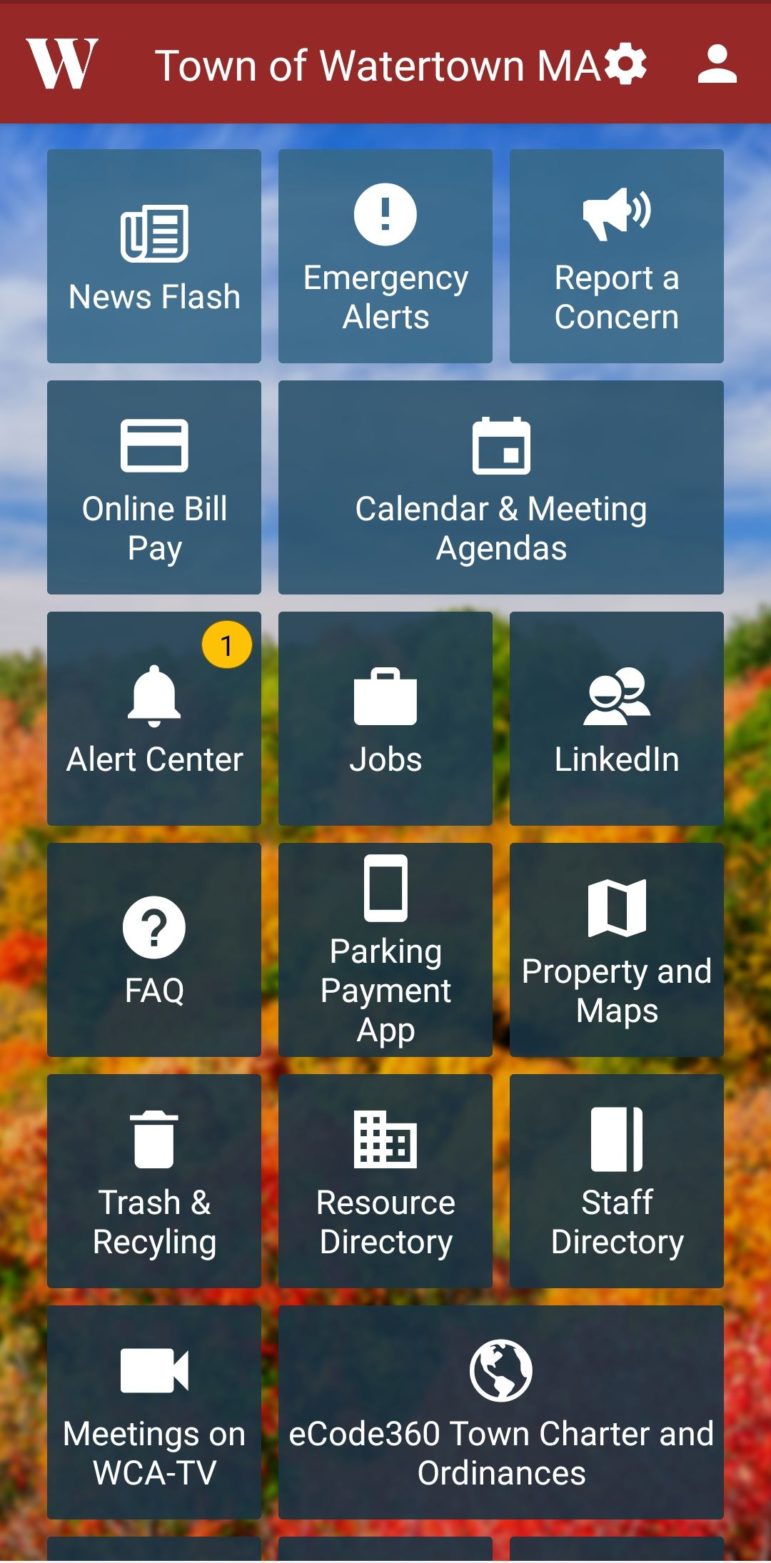Open eCode360 Town Charter and Ordinances
The width and height of the screenshot is (771, 1563).
[500, 1411]
